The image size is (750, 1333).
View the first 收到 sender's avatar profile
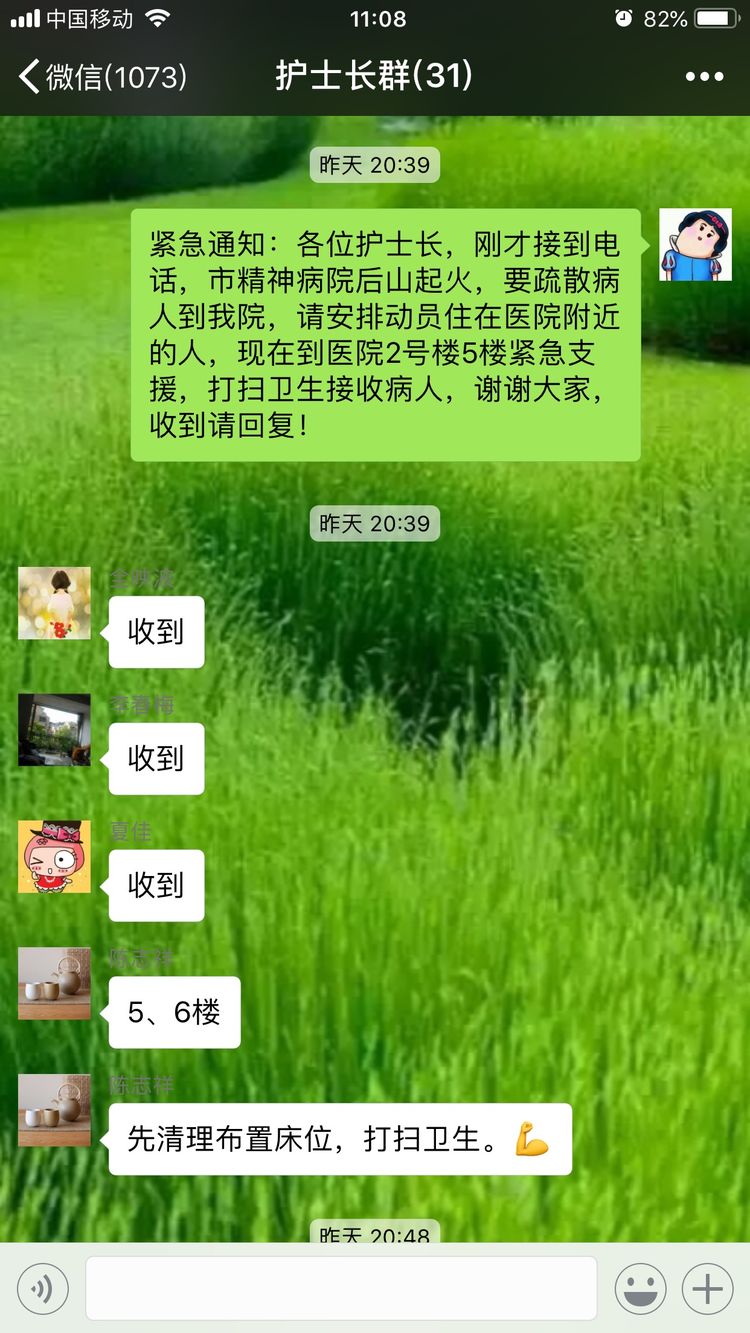[54, 603]
